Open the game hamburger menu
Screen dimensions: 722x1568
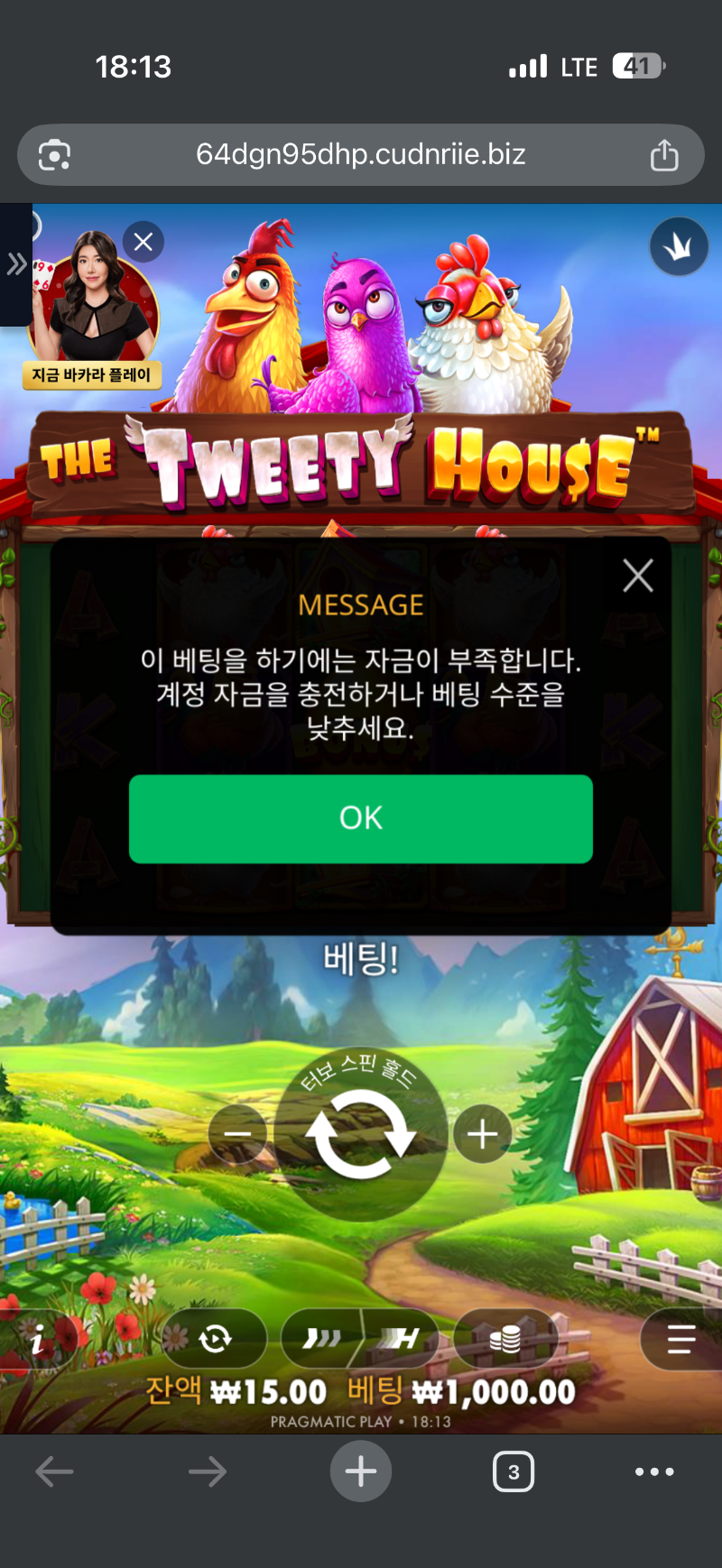[x=680, y=1339]
